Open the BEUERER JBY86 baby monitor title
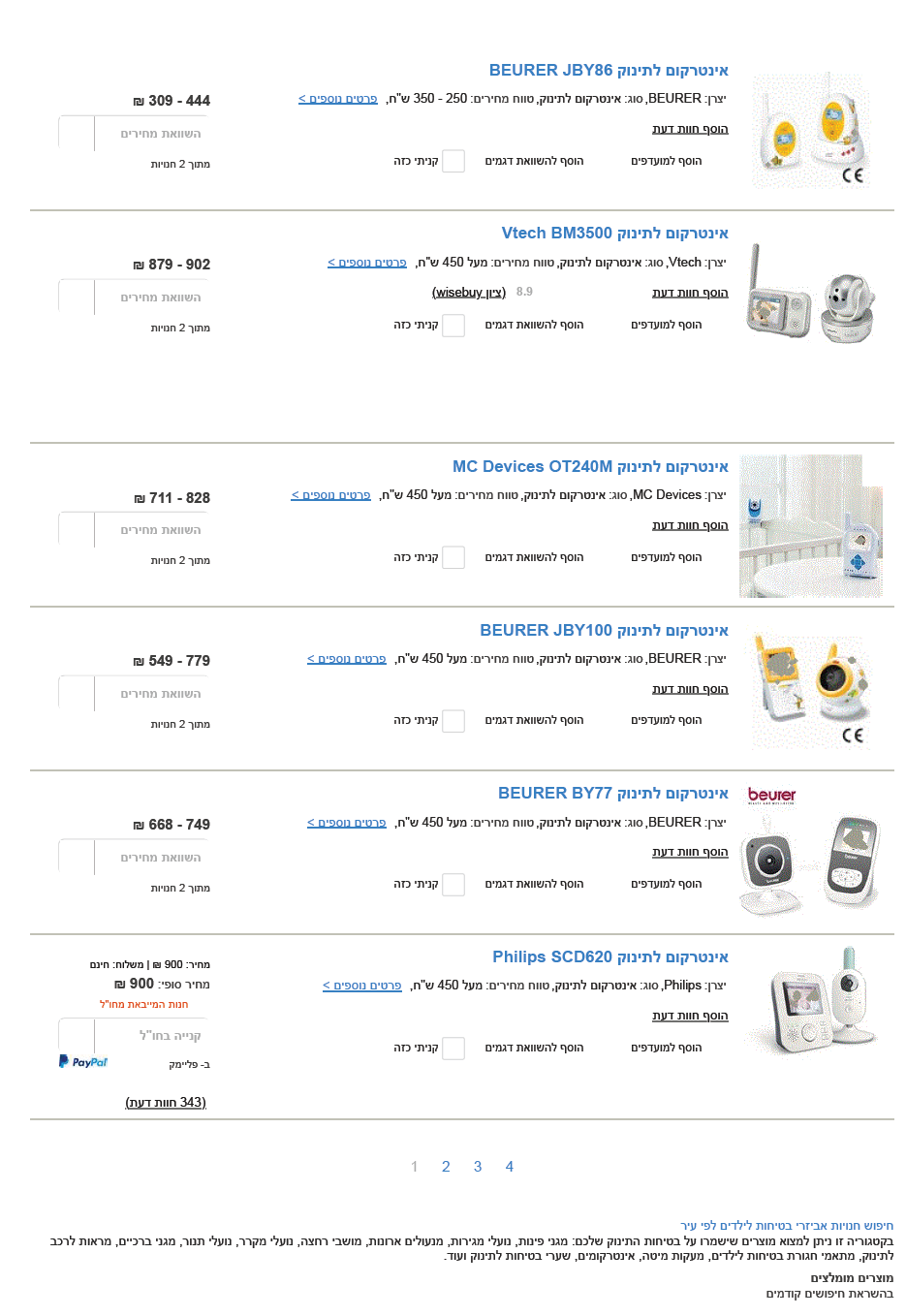Screen dimensions: 906x1316 (x=608, y=71)
